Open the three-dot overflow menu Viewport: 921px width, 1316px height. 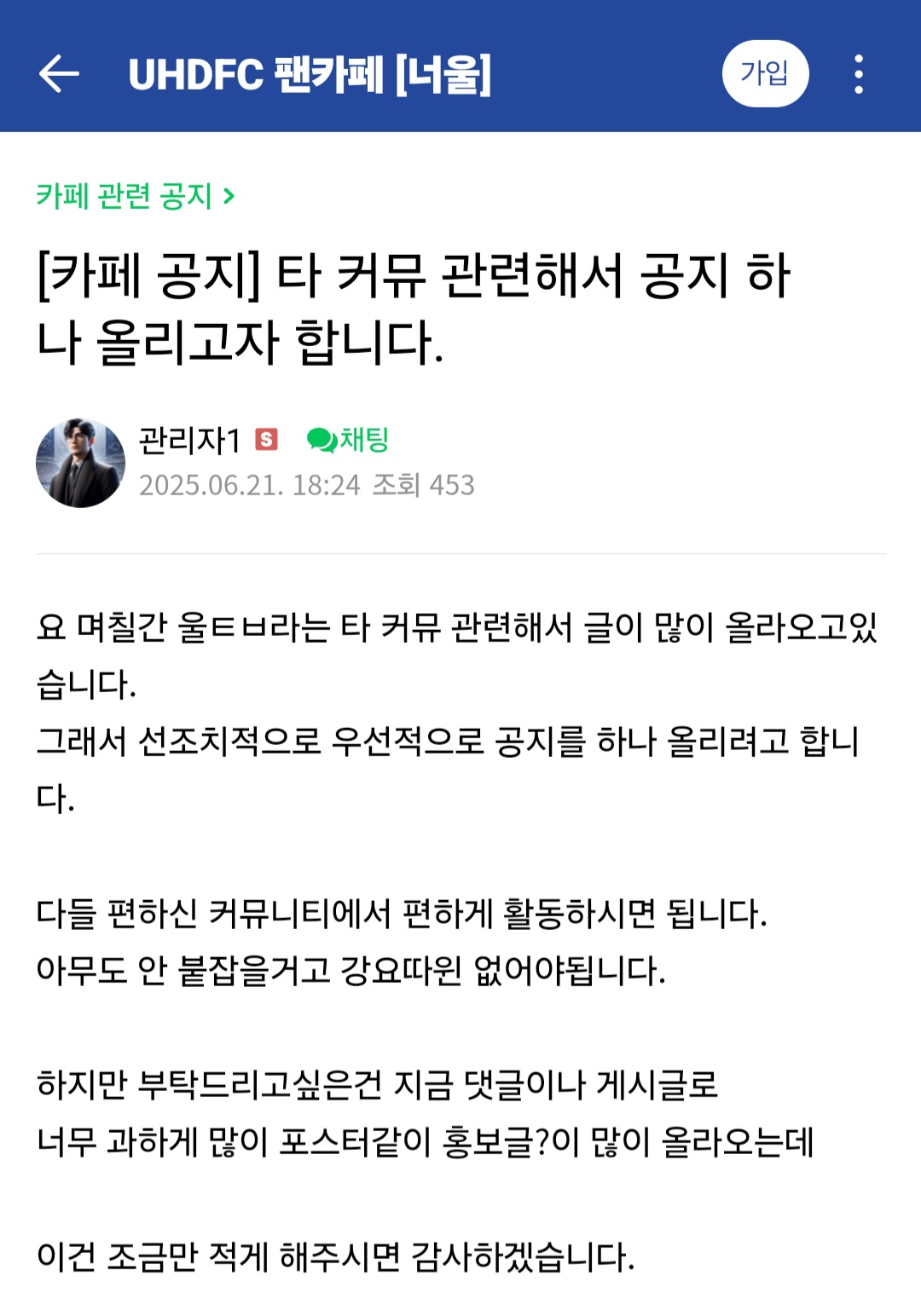click(859, 74)
